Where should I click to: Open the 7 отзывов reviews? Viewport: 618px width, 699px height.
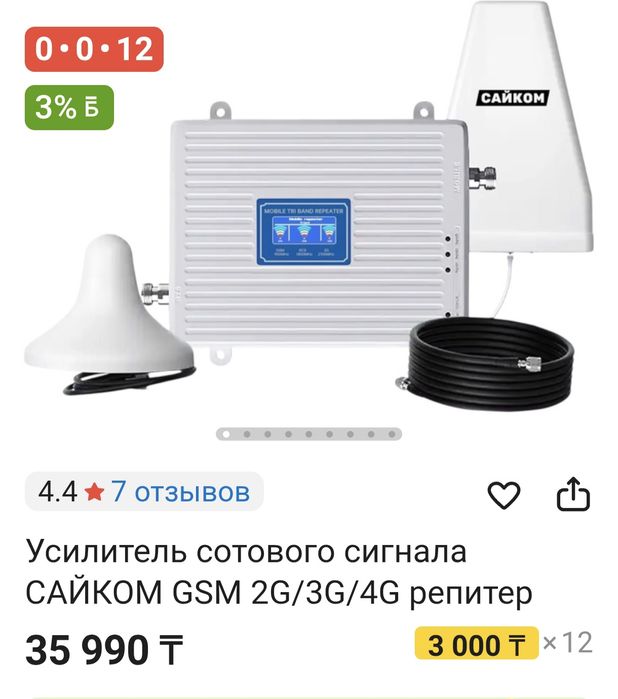(x=179, y=492)
